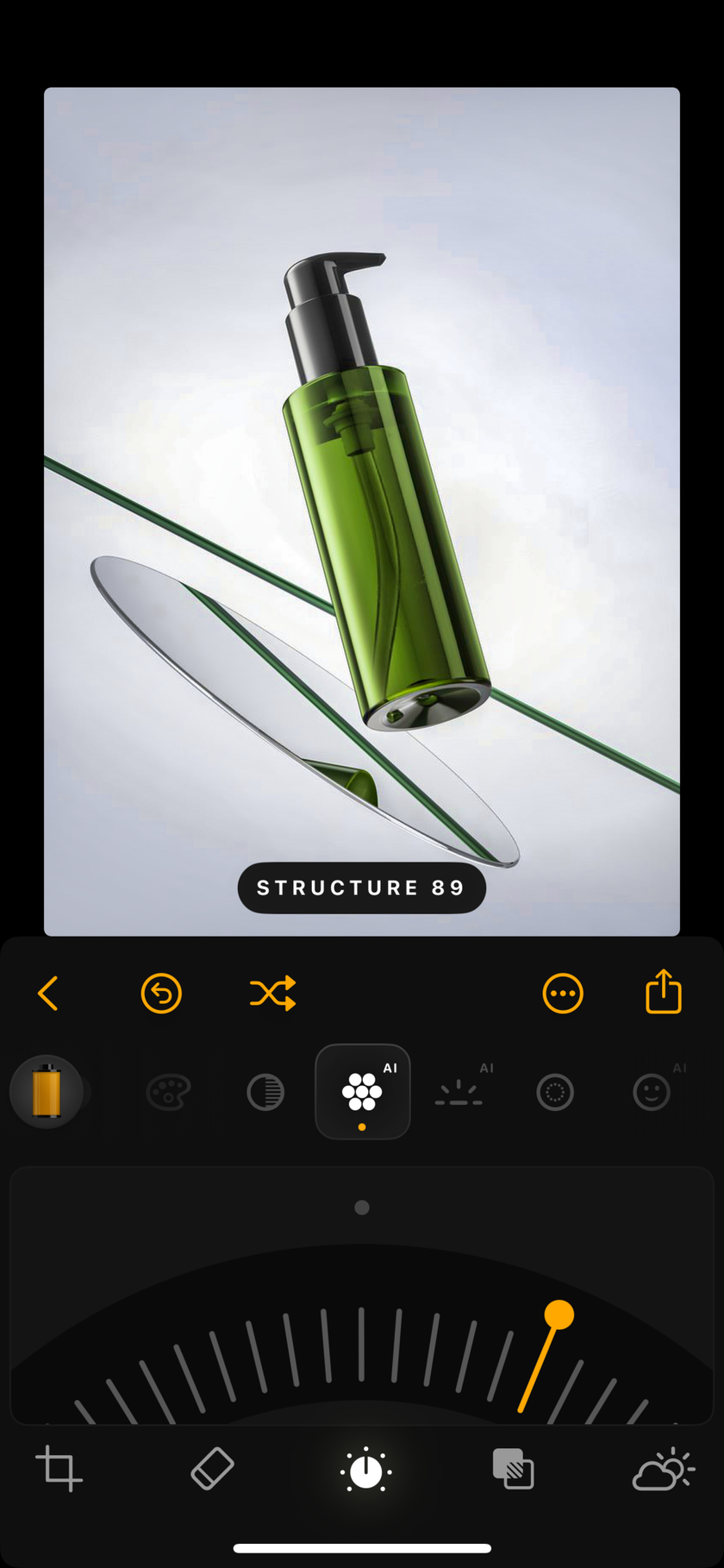Select the AI structure tool
724x1568 pixels.
click(x=362, y=1092)
